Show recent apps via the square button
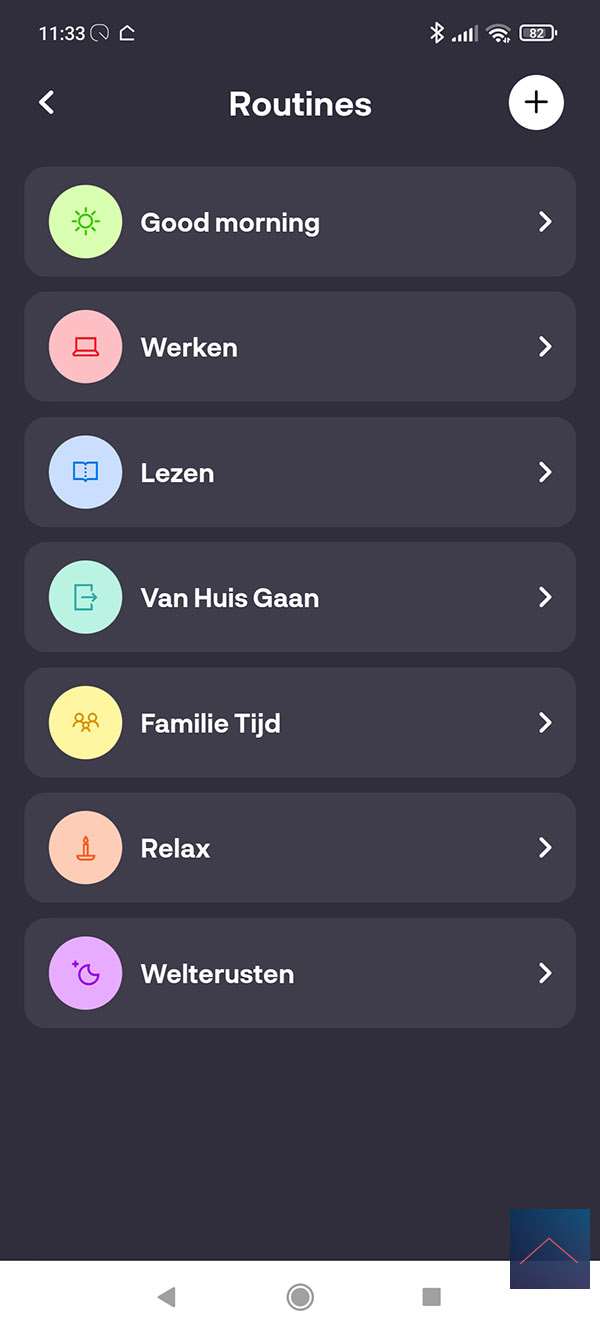The height and width of the screenshot is (1333, 600). click(432, 1297)
